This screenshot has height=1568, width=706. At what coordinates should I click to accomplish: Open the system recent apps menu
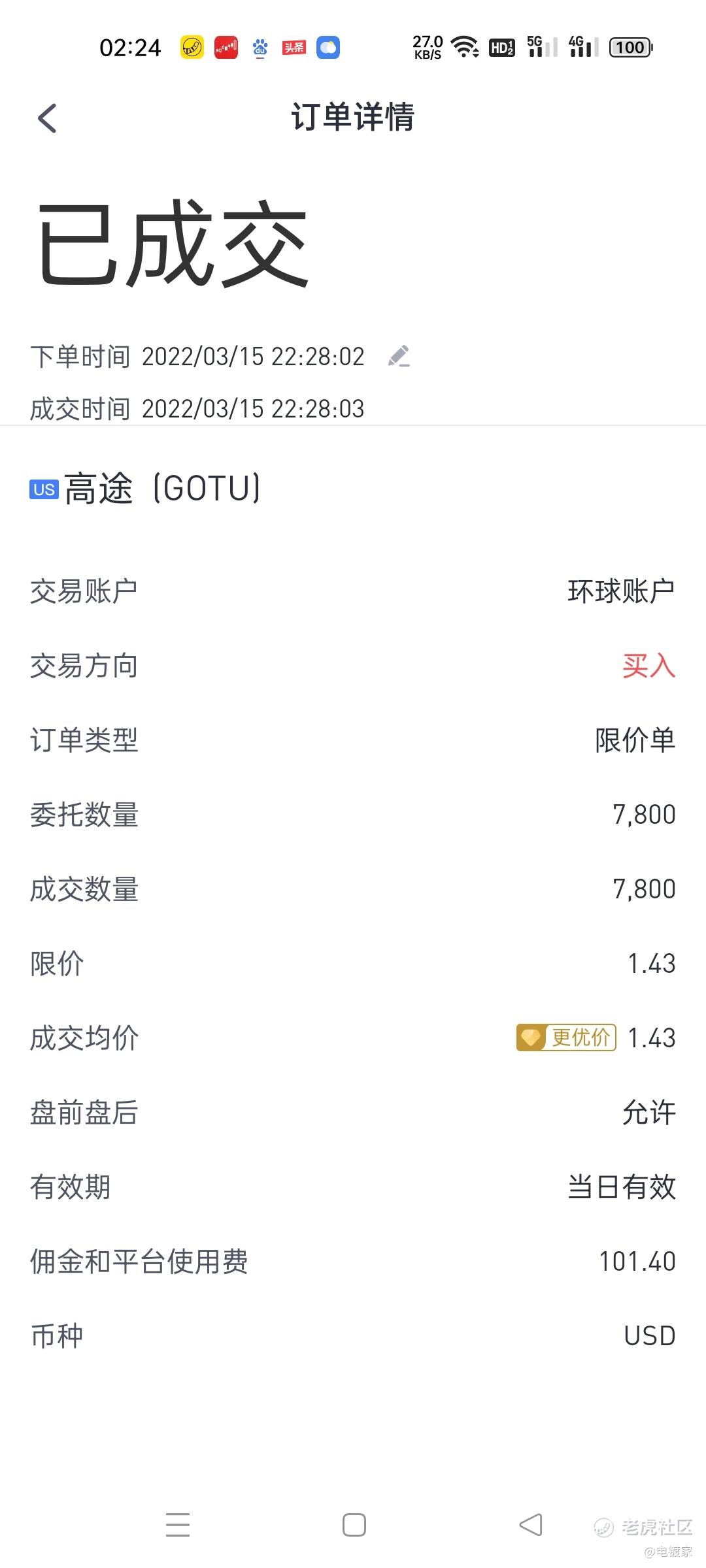(178, 1525)
